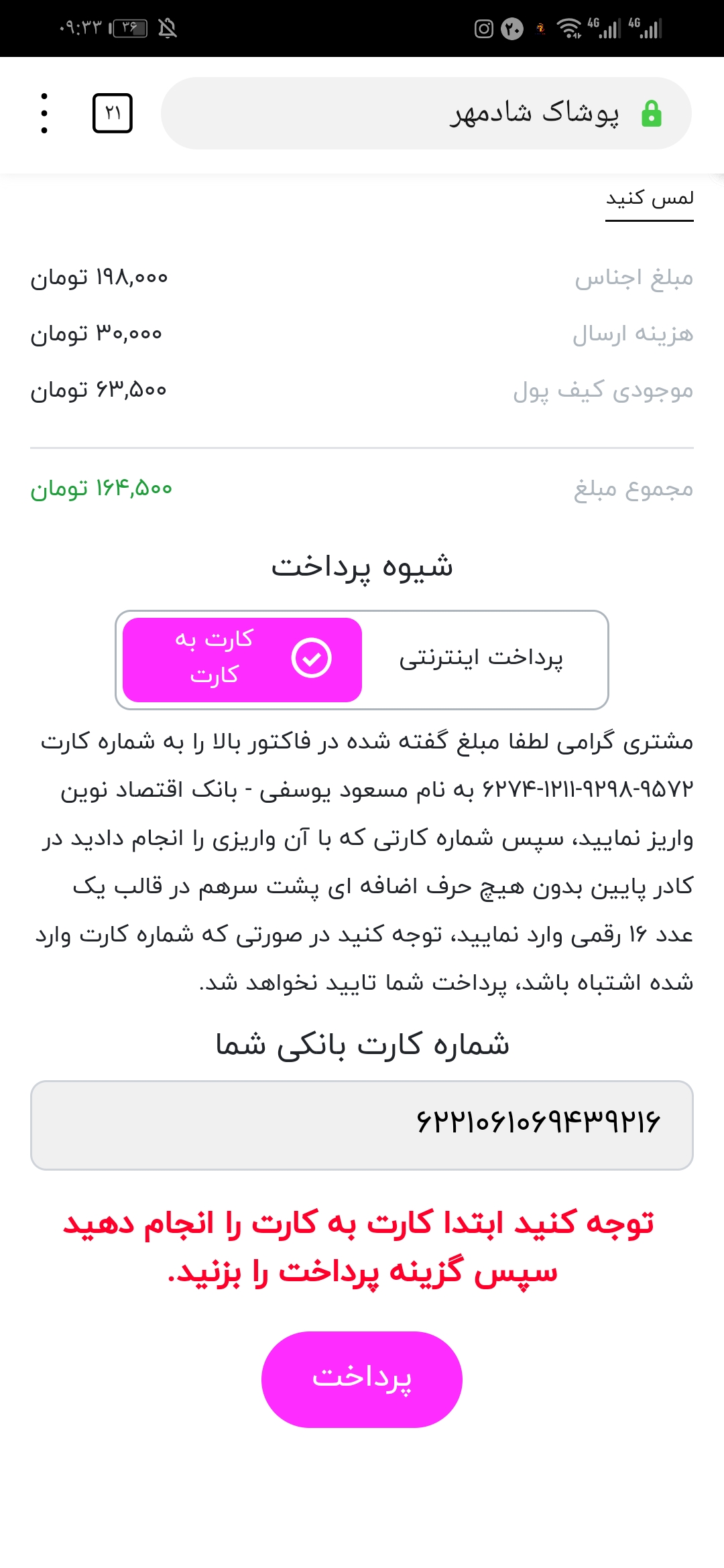Tap the pink پرداخت button
Viewport: 724px width, 1568px height.
362,1379
